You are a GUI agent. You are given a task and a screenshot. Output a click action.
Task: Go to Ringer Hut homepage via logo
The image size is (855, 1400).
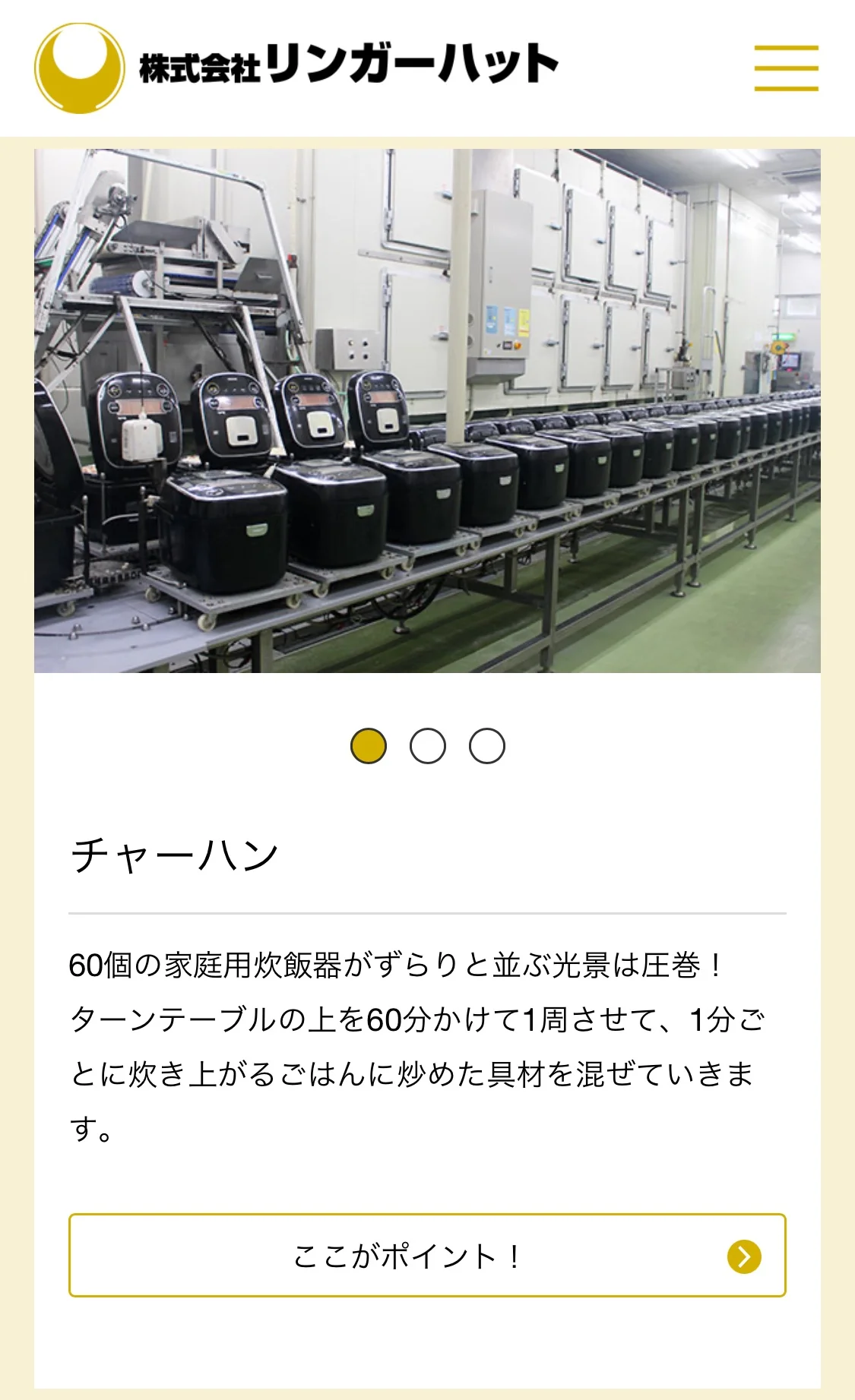point(296,67)
